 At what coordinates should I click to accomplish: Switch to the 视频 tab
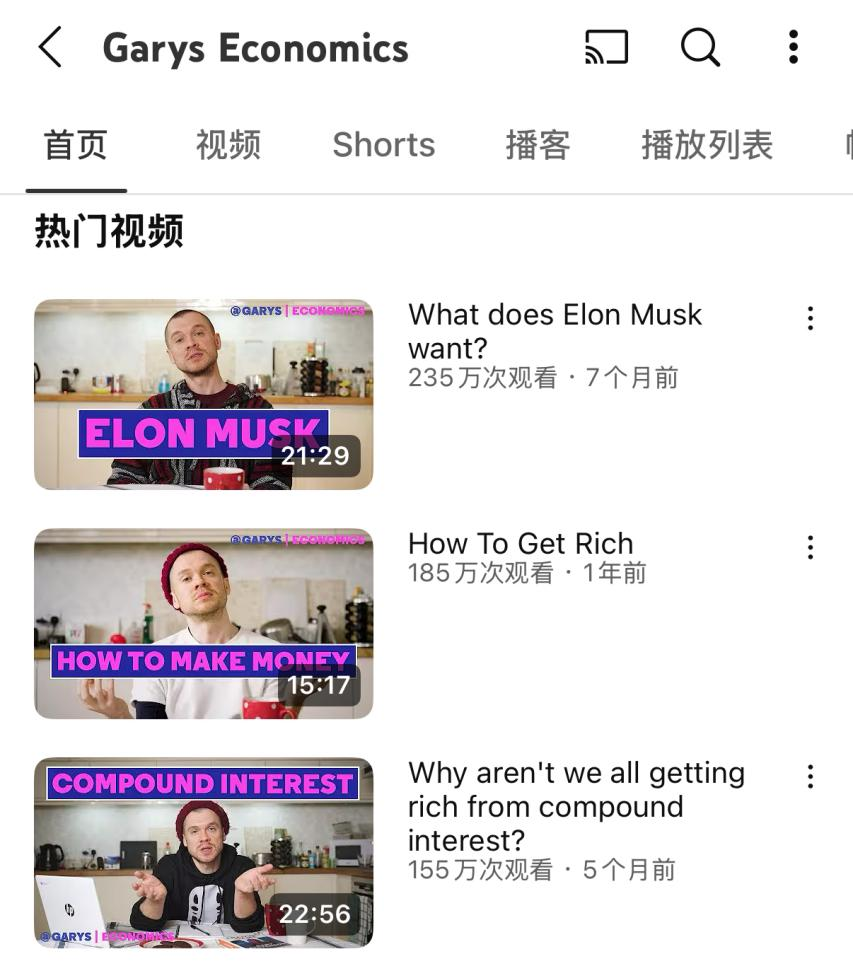(x=228, y=145)
